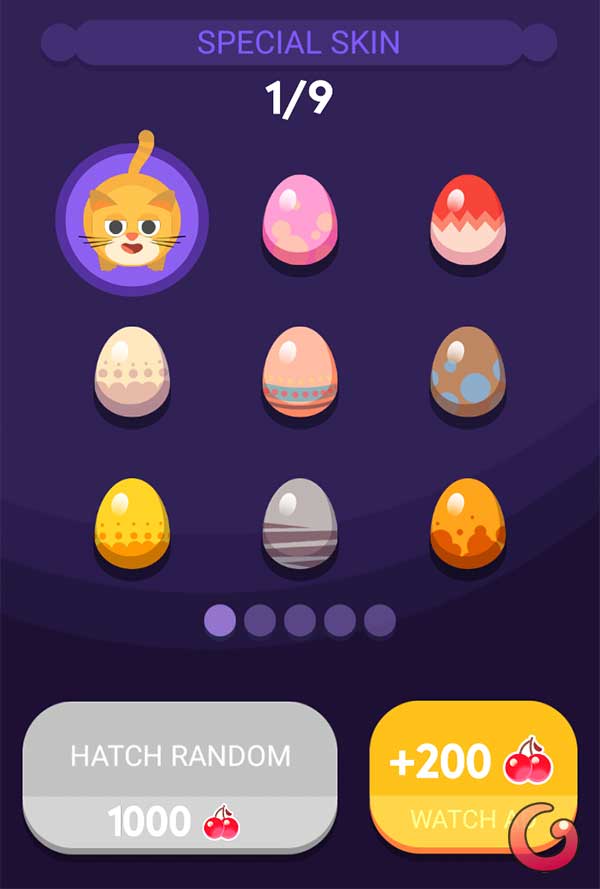Pick the dark orange egg
Viewport: 600px width, 889px height.
467,524
